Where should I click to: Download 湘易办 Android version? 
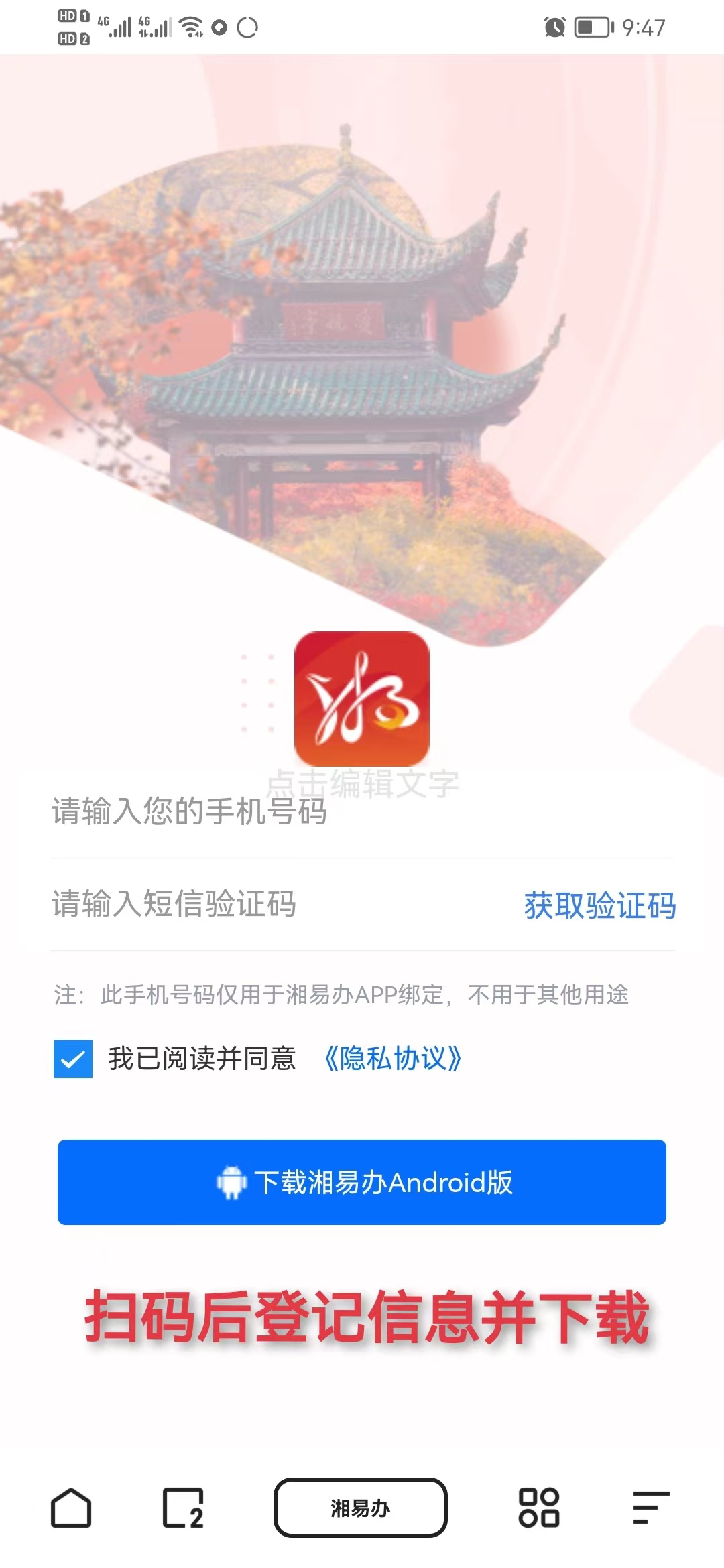click(362, 1182)
